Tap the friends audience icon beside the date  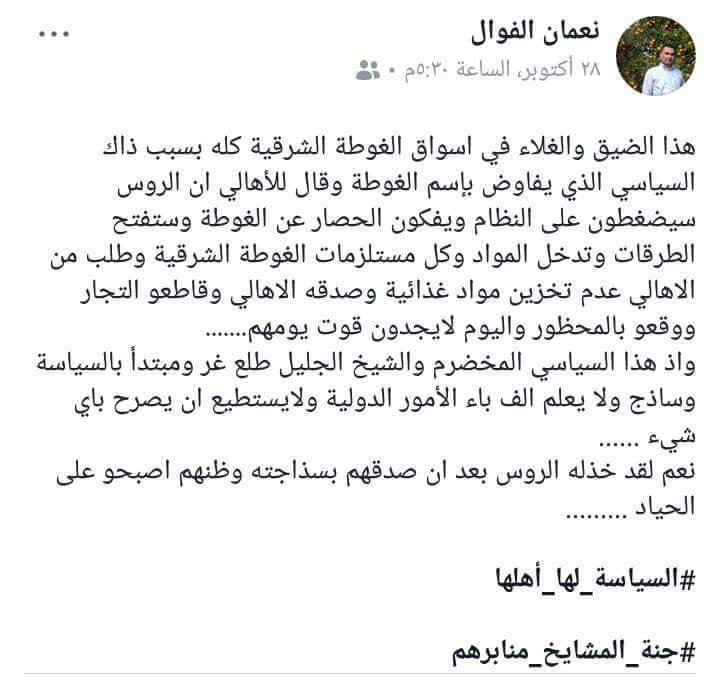[367, 72]
